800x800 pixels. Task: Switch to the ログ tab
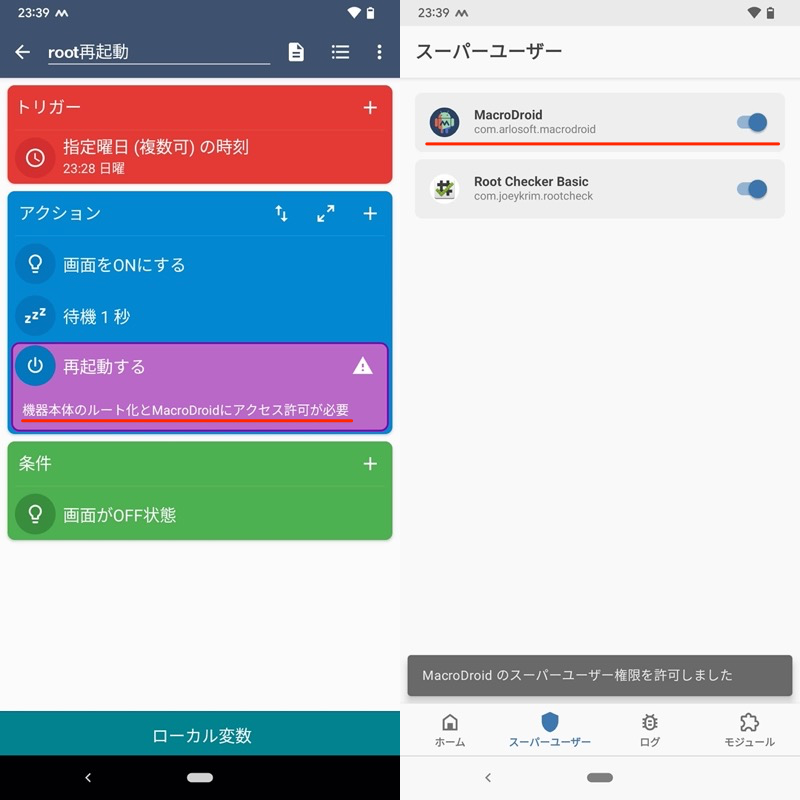click(x=649, y=730)
